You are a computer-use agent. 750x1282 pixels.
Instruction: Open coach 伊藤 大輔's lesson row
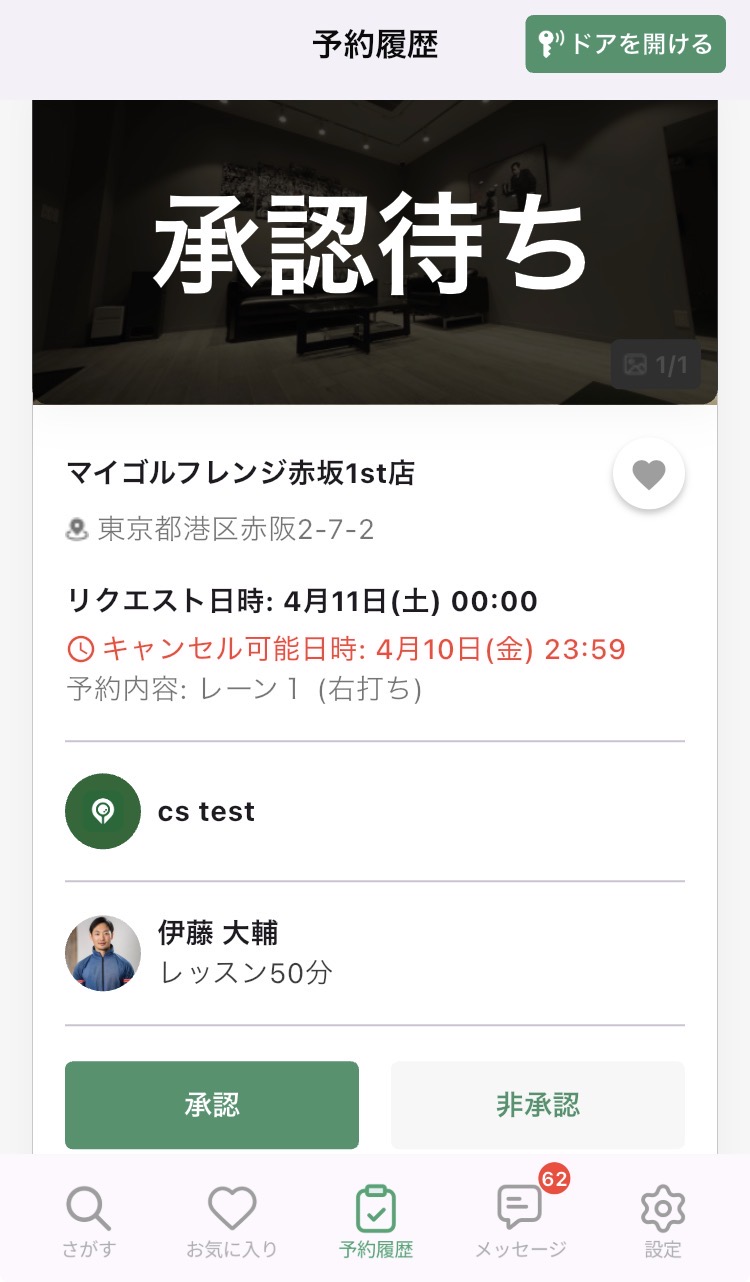tap(375, 953)
